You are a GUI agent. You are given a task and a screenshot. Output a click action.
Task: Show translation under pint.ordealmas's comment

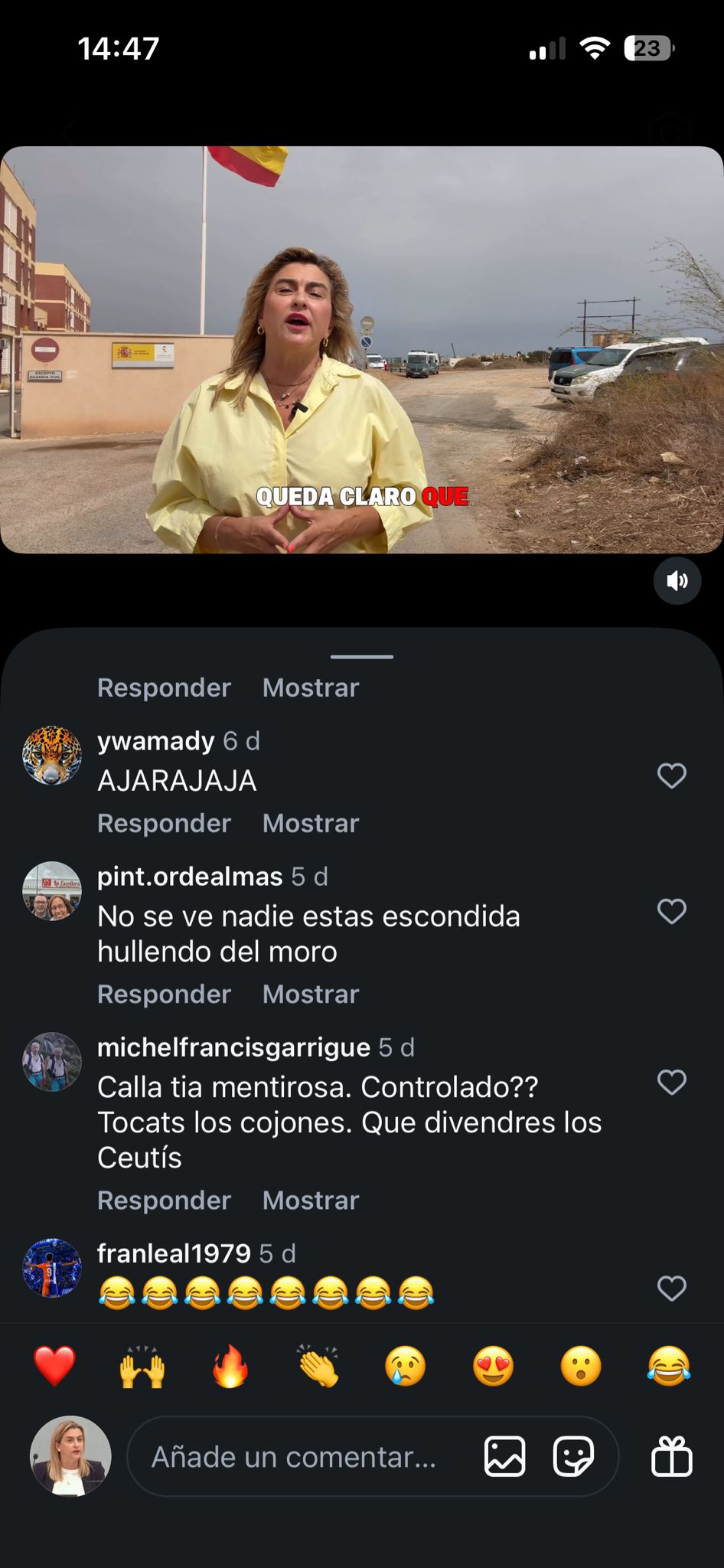(x=311, y=994)
